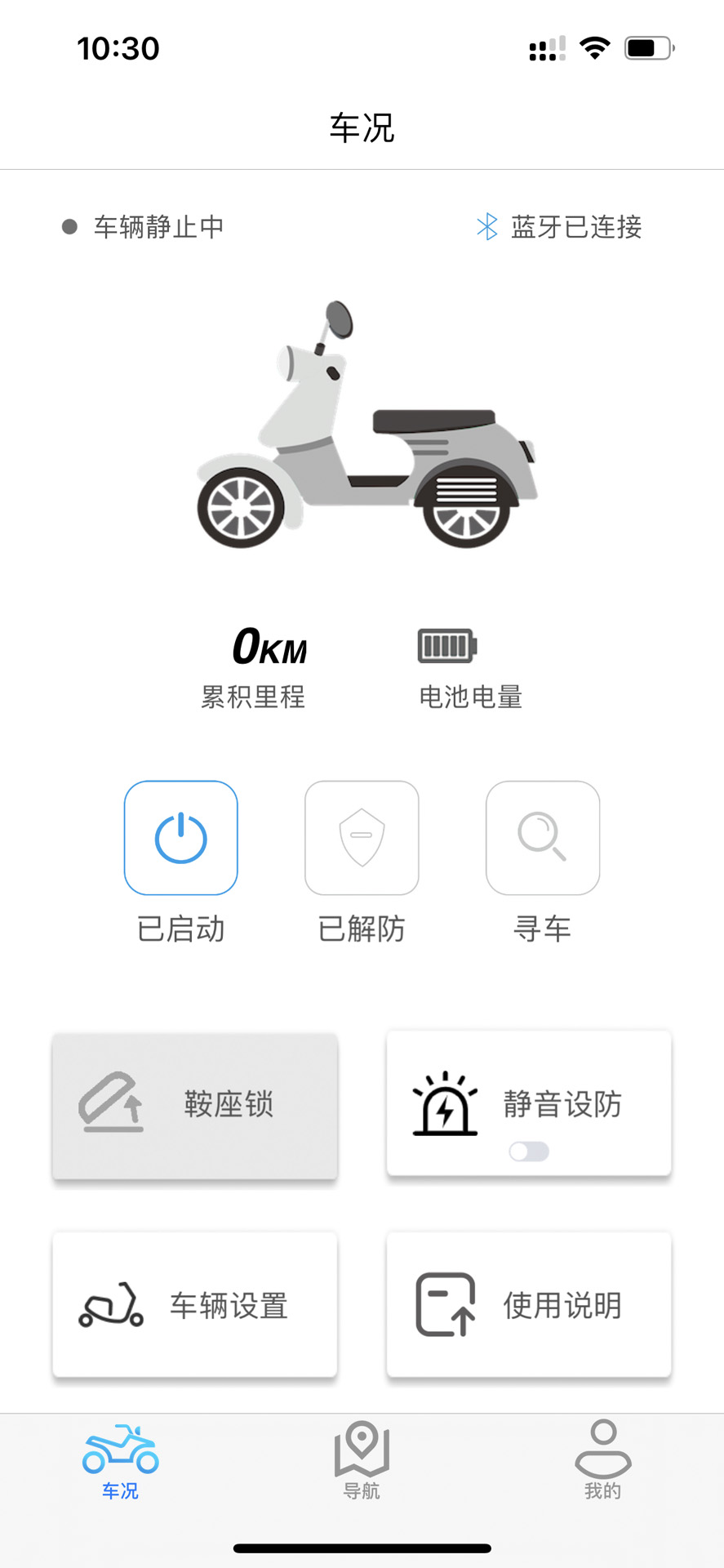Select the shield icon to arm the vehicle
The image size is (724, 1568).
362,836
